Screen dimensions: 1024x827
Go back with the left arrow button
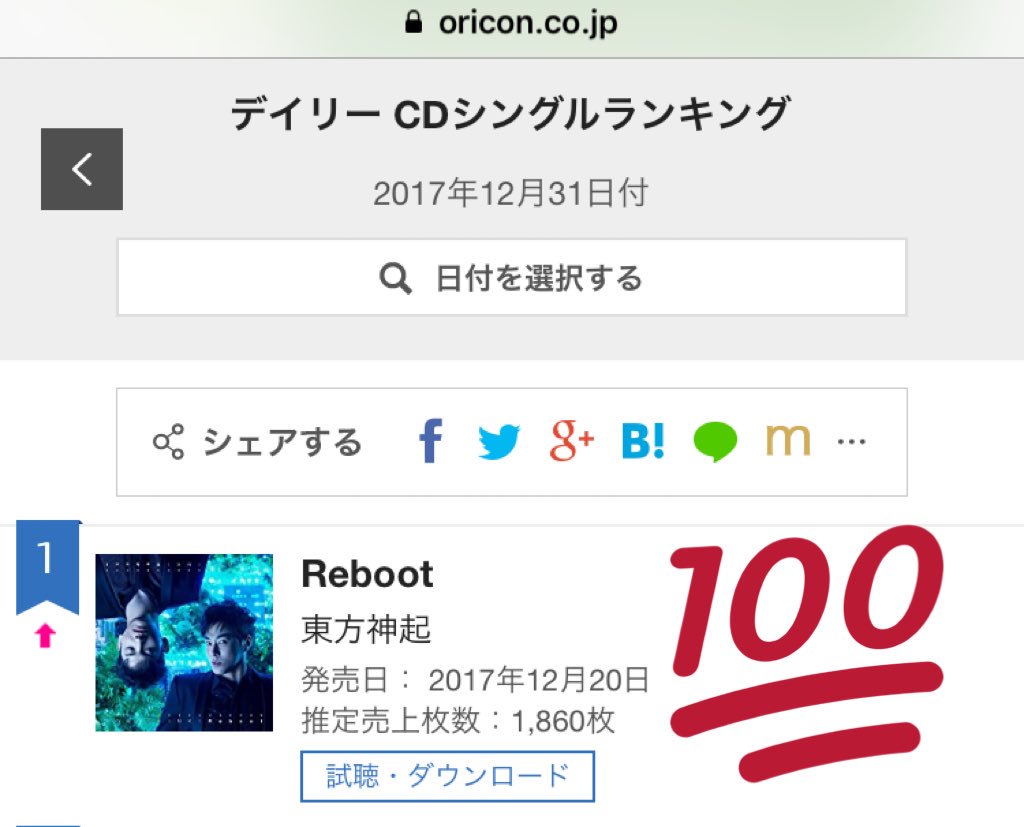(x=82, y=169)
